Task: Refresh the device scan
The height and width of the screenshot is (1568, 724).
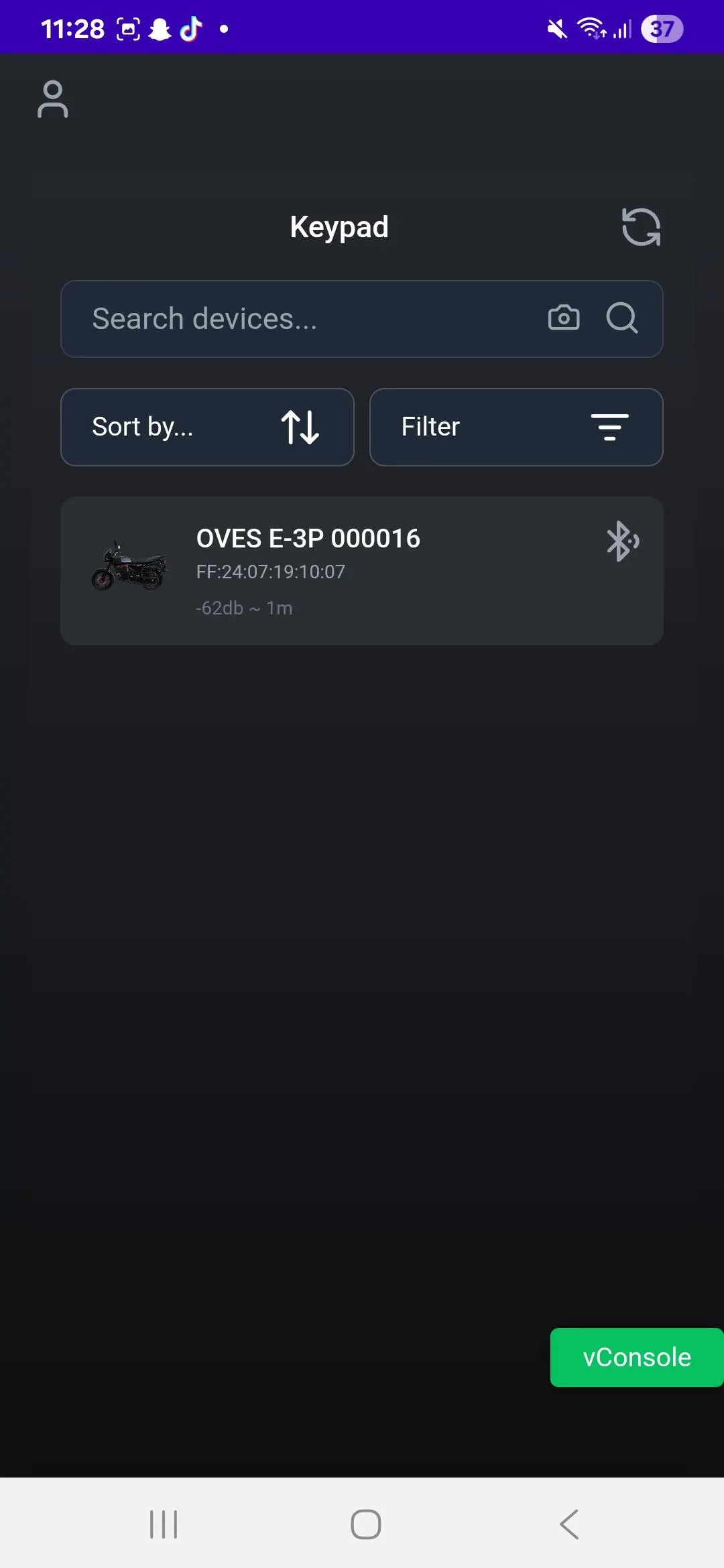Action: [641, 226]
